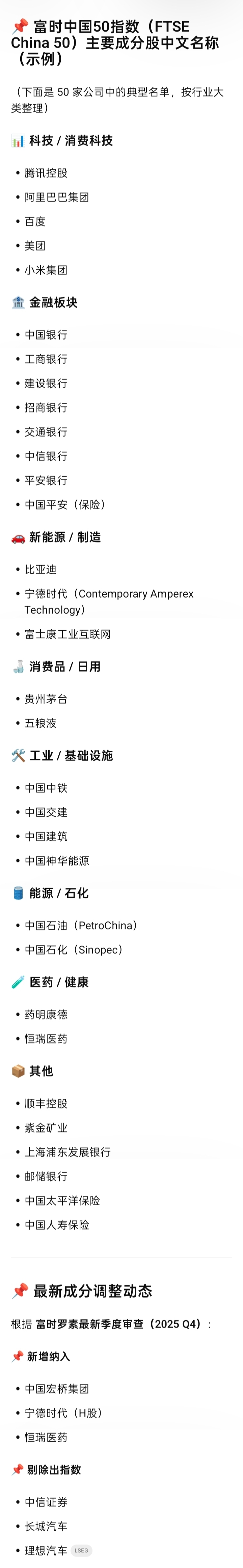Viewport: 243px width, 1568px height.
Task: Open the LSEG source citation chip
Action: pos(82,1550)
